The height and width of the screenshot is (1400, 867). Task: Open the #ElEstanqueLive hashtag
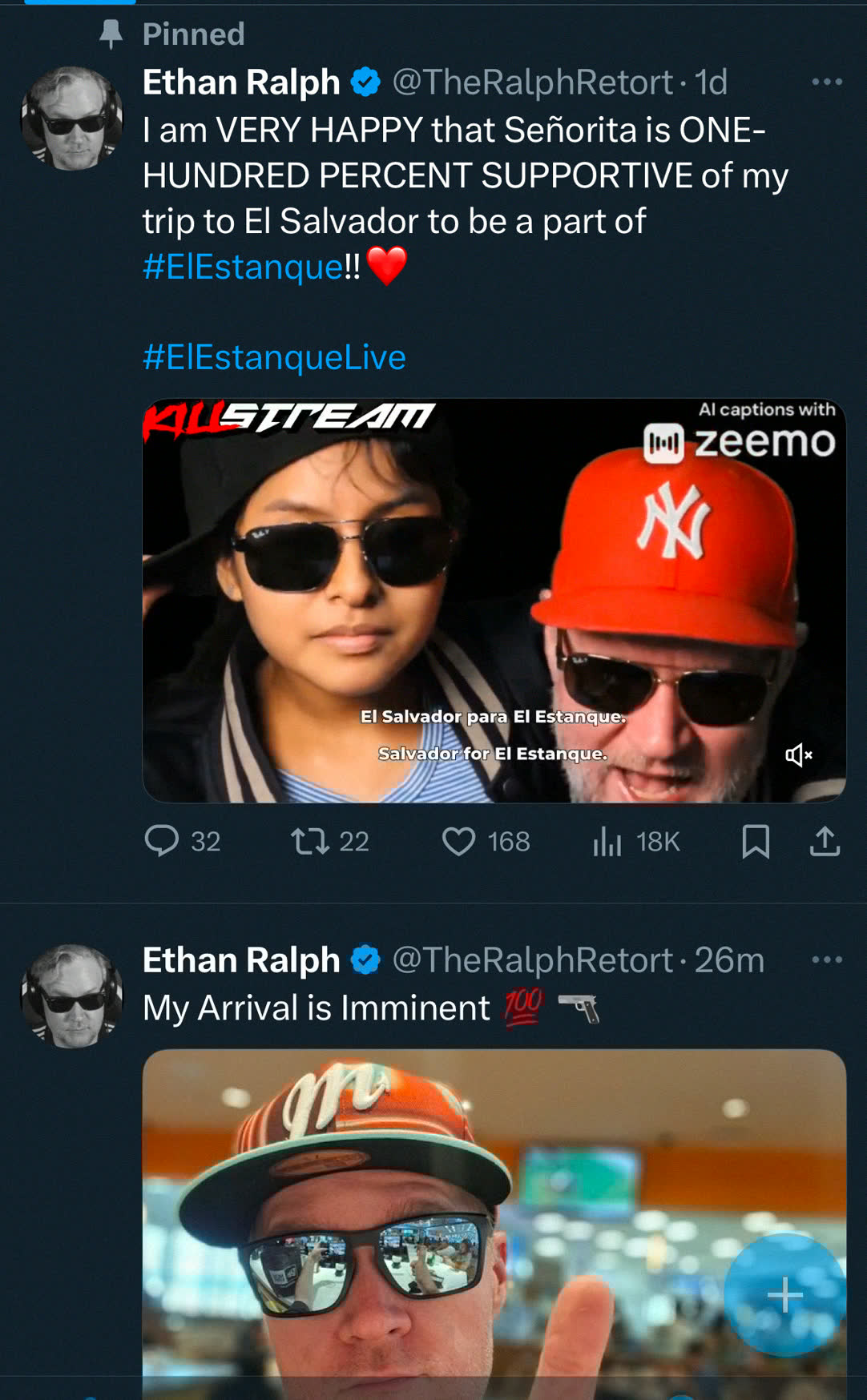[274, 357]
